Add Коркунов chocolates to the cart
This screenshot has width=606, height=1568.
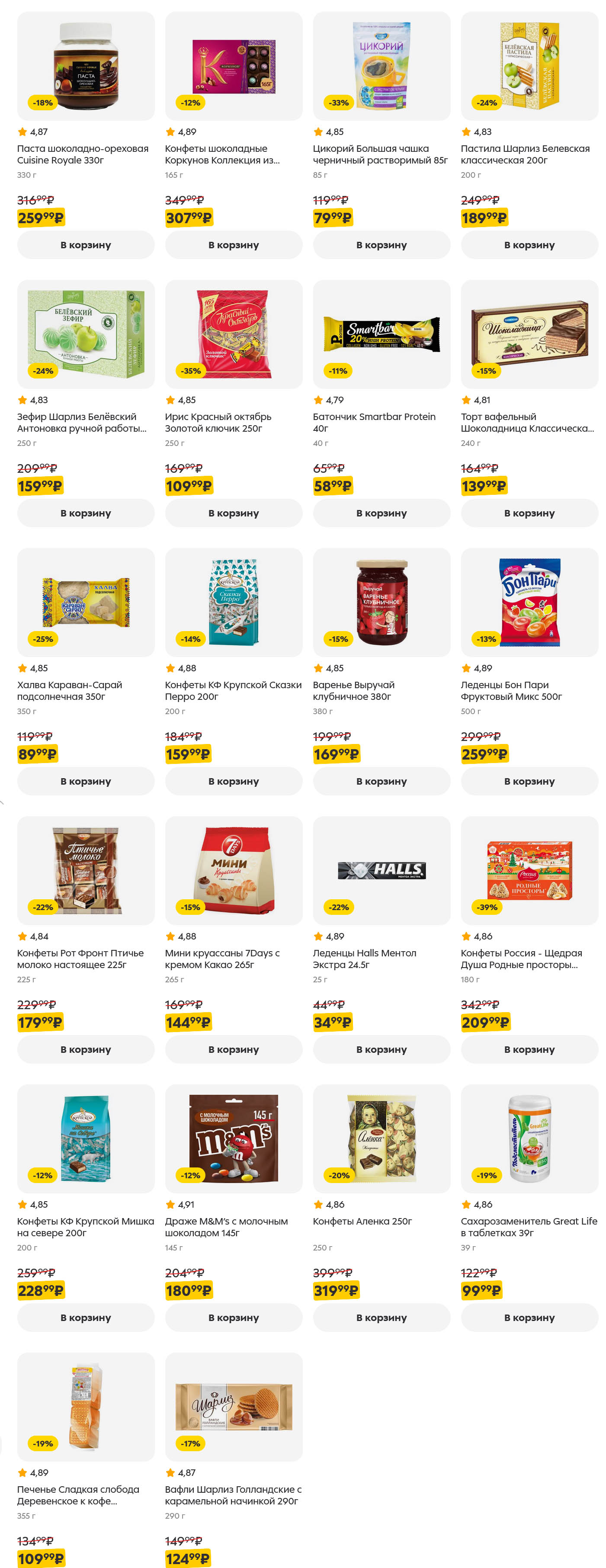click(233, 245)
